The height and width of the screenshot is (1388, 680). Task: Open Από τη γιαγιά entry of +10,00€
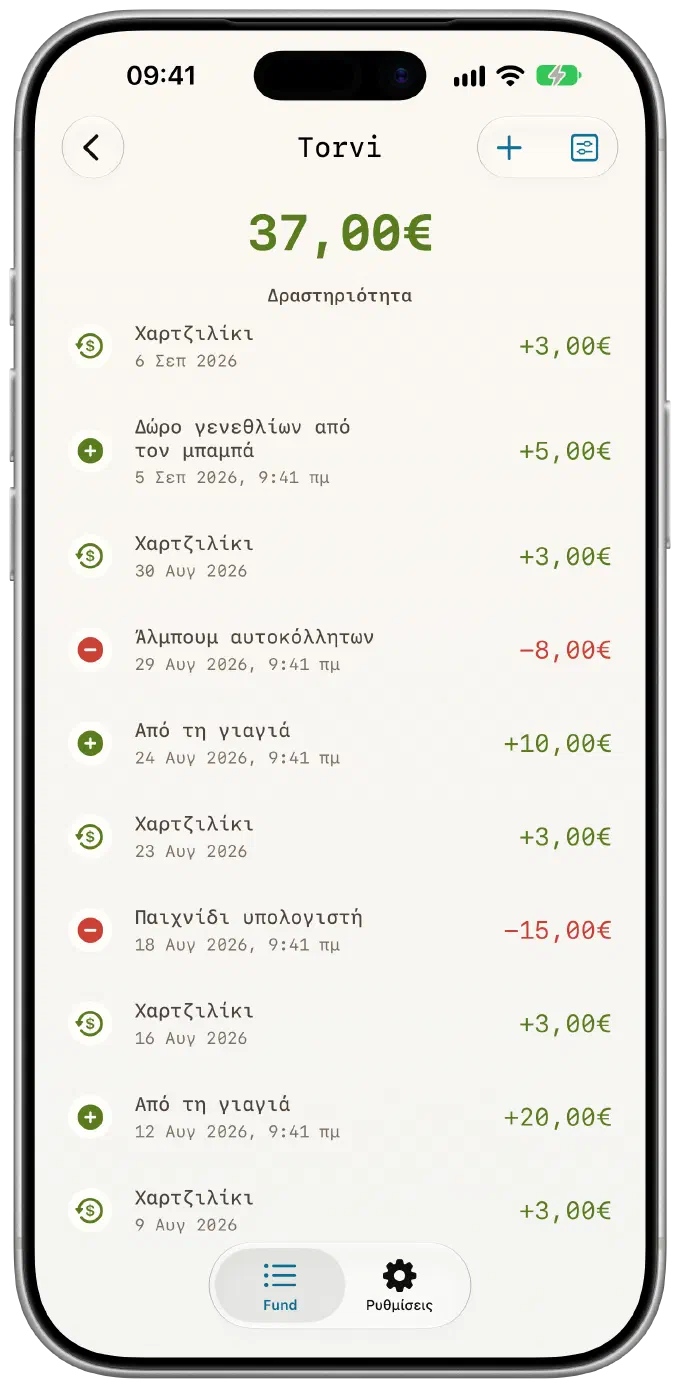point(340,743)
